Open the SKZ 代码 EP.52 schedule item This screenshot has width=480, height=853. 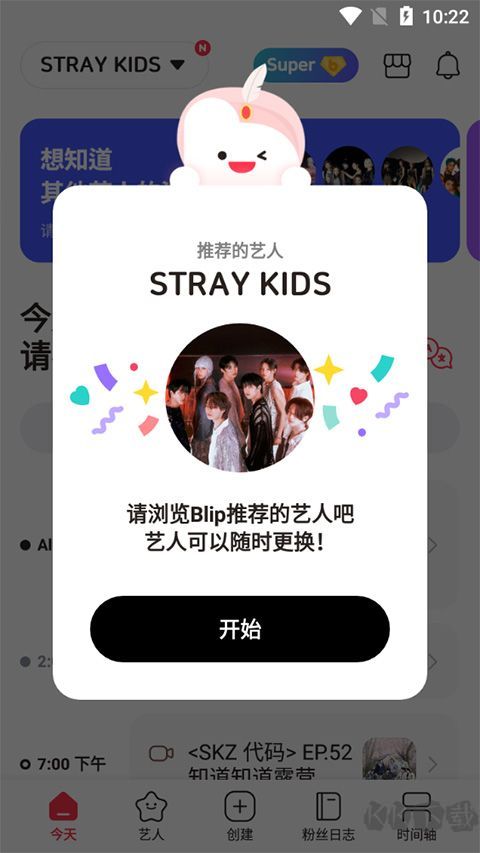(x=294, y=764)
